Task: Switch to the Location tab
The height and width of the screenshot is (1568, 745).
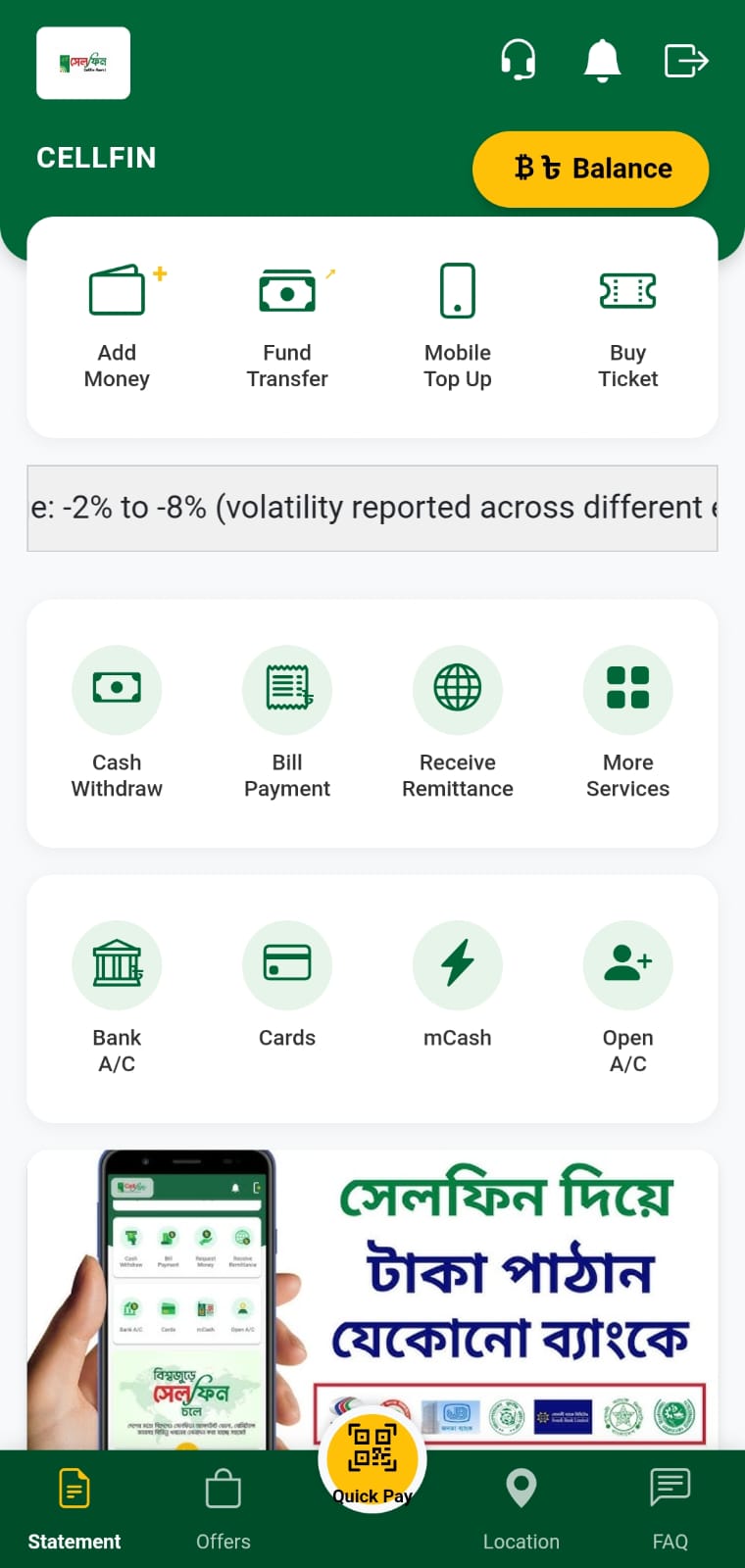Action: 521,1510
